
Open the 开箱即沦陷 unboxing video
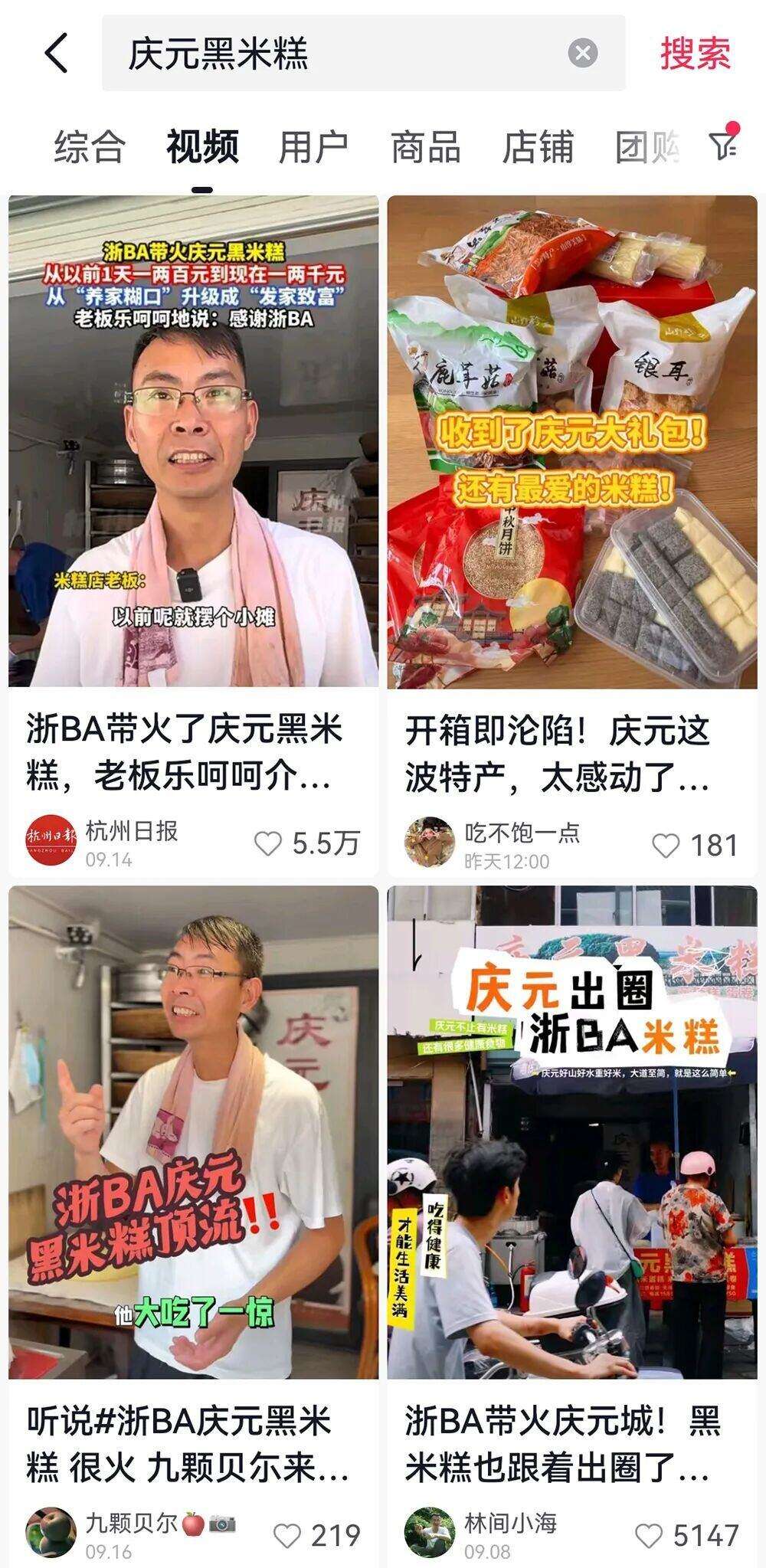572,441
